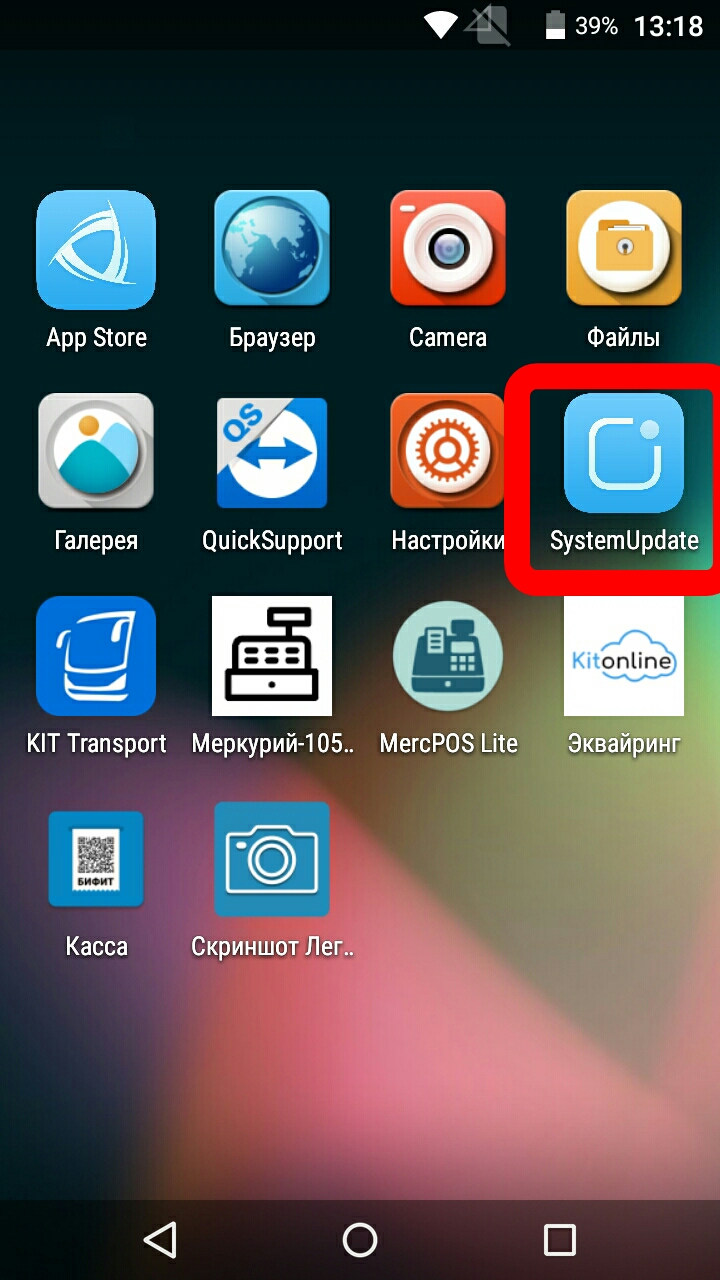Launch the QuickSupport app
Image resolution: width=720 pixels, height=1280 pixels.
click(x=272, y=452)
